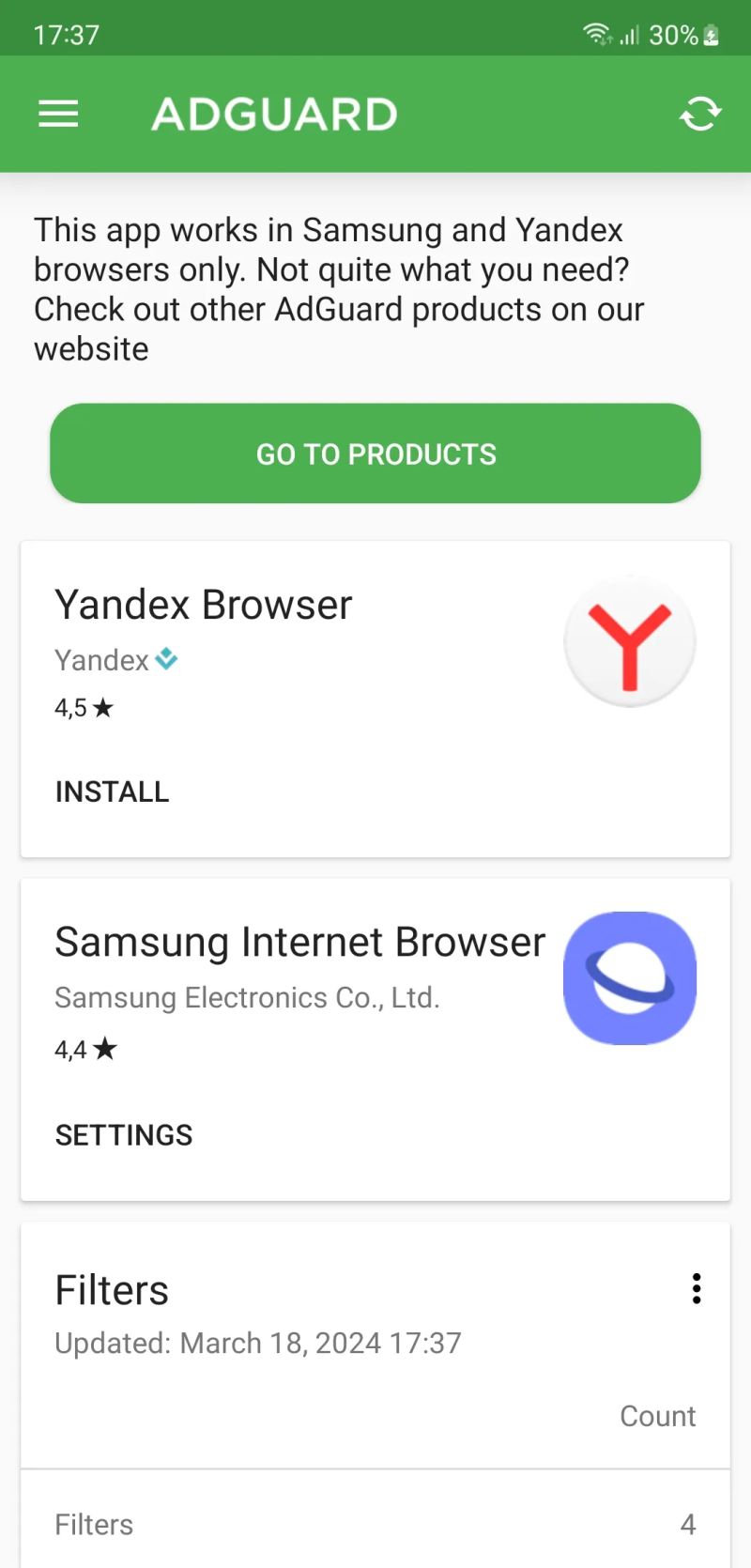Tap the verified badge next to Yandex
Screen dimensions: 751x1568
tap(165, 659)
